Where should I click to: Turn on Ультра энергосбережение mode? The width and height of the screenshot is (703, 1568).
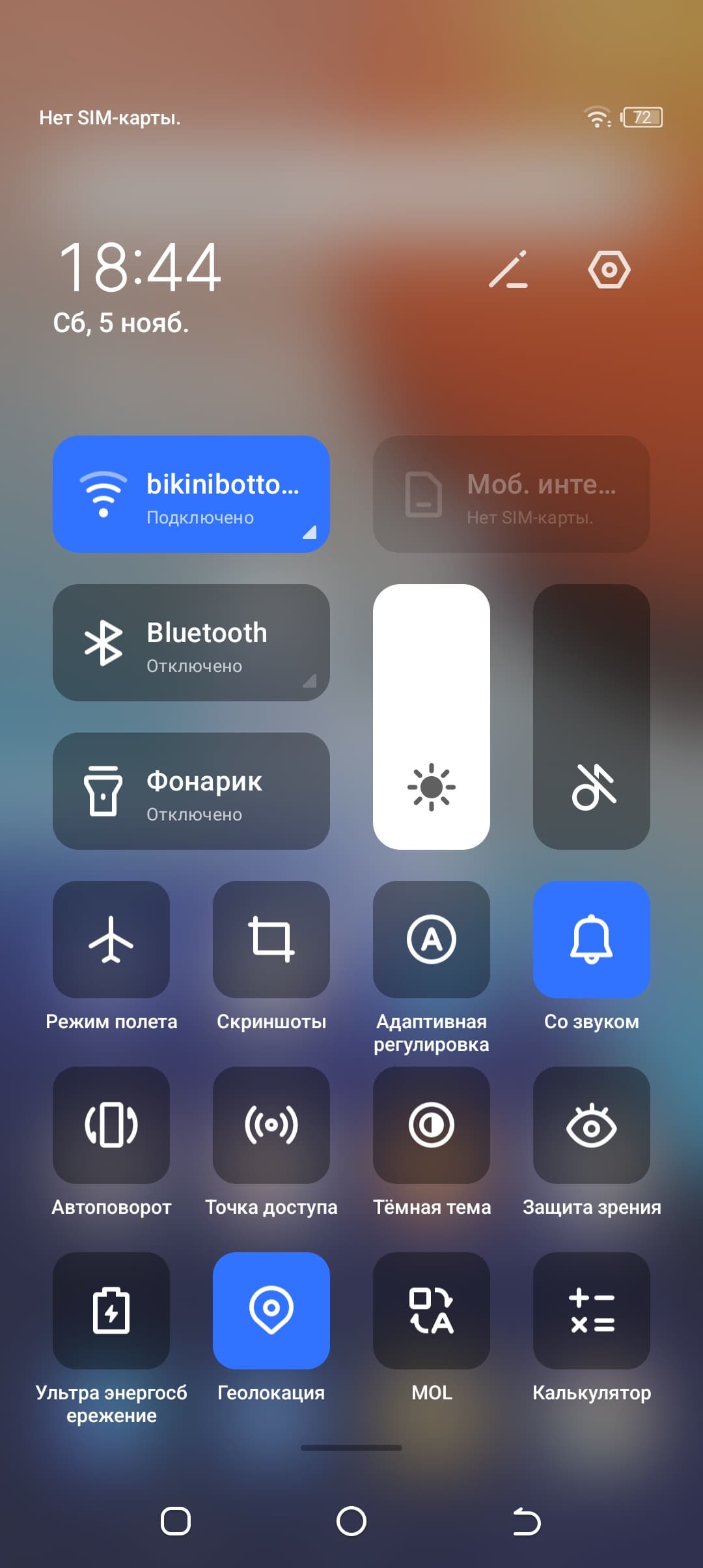tap(111, 1311)
